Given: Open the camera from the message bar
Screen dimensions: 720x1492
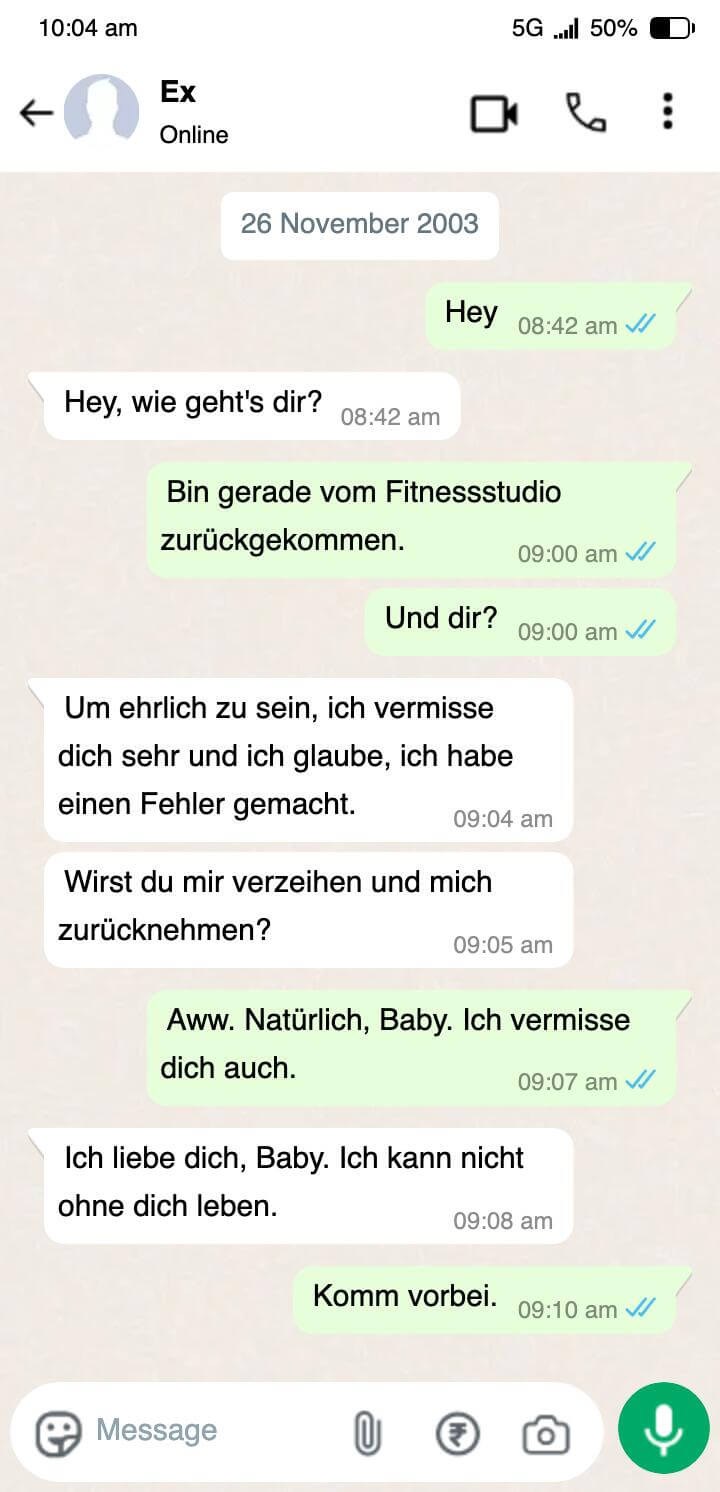Looking at the screenshot, I should tap(546, 1435).
